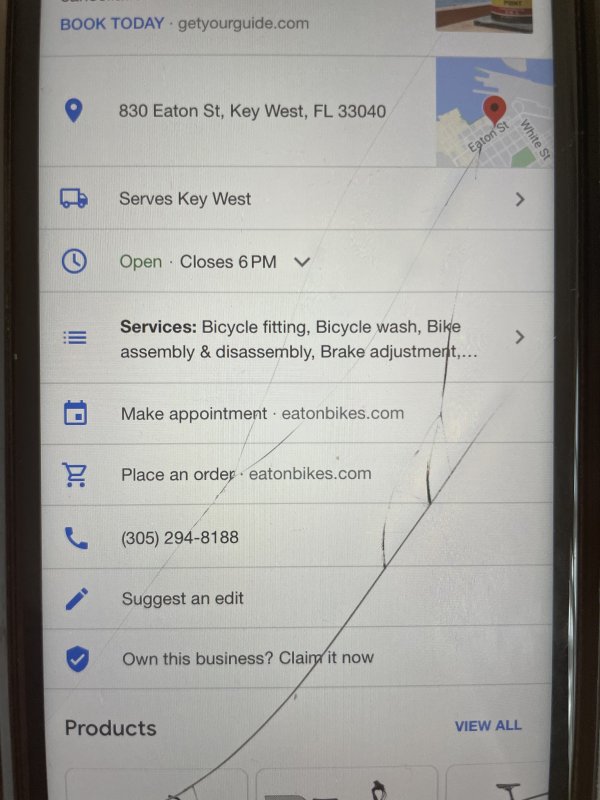This screenshot has width=600, height=800.
Task: Open the BOOK TODAY getyourguide.com link
Action: pos(184,23)
